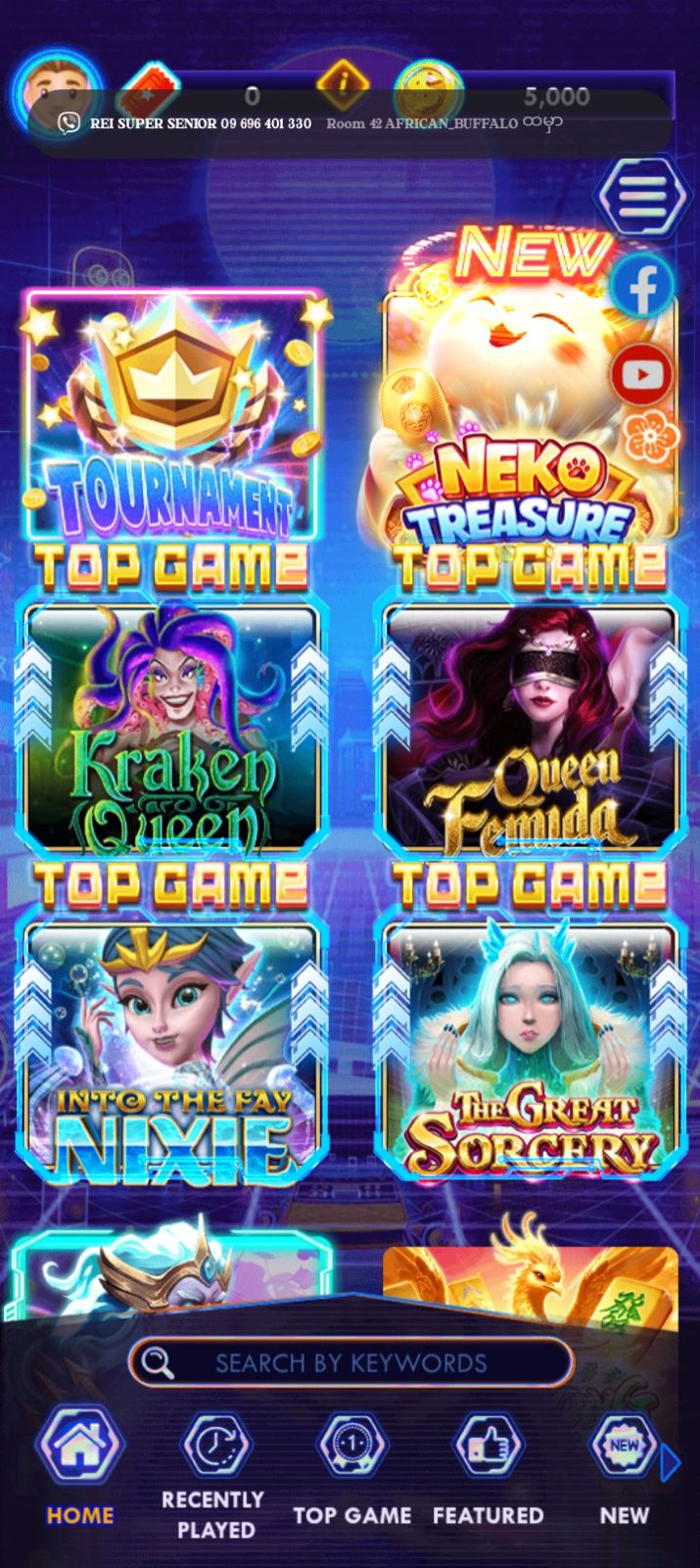Open the hamburger menu
Screen dimensions: 700x1568
(x=643, y=195)
